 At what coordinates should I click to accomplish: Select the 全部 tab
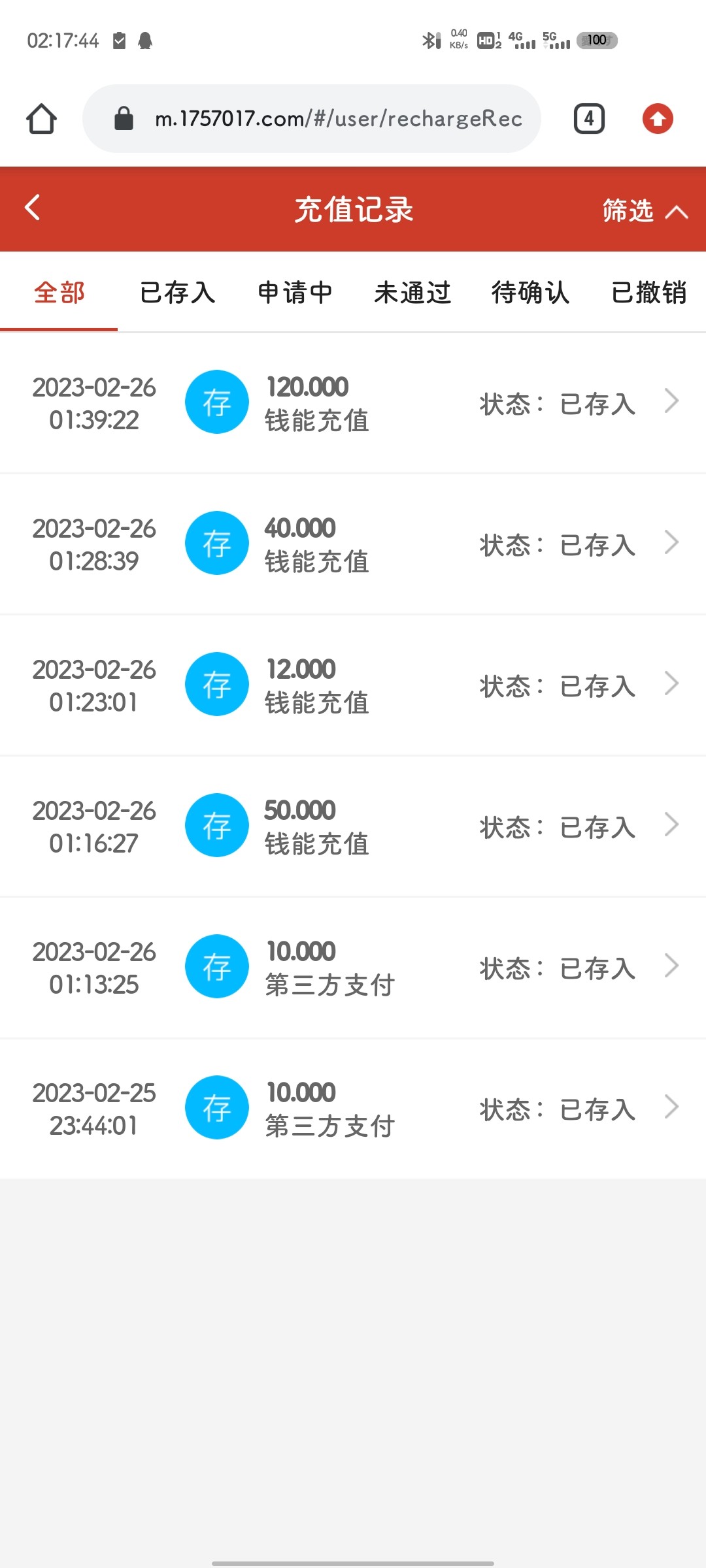pyautogui.click(x=59, y=293)
